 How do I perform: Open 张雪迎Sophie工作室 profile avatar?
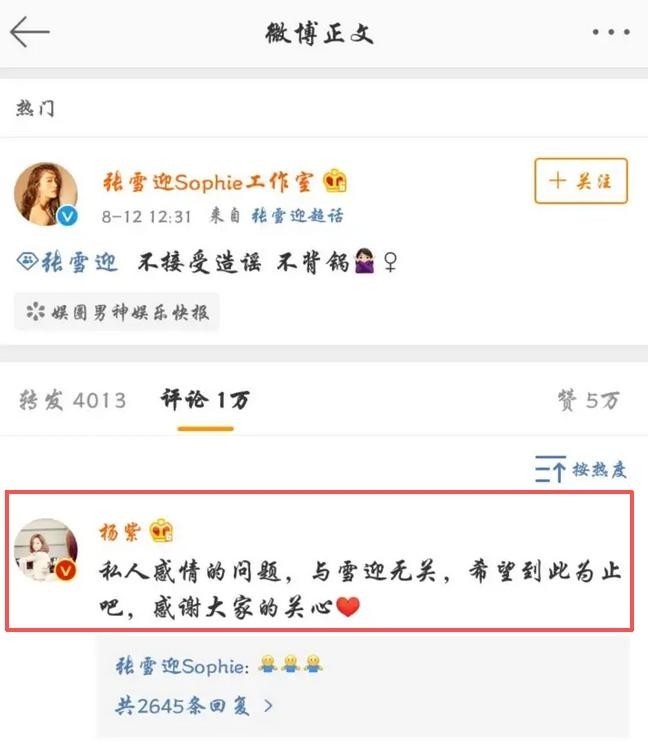[x=46, y=194]
